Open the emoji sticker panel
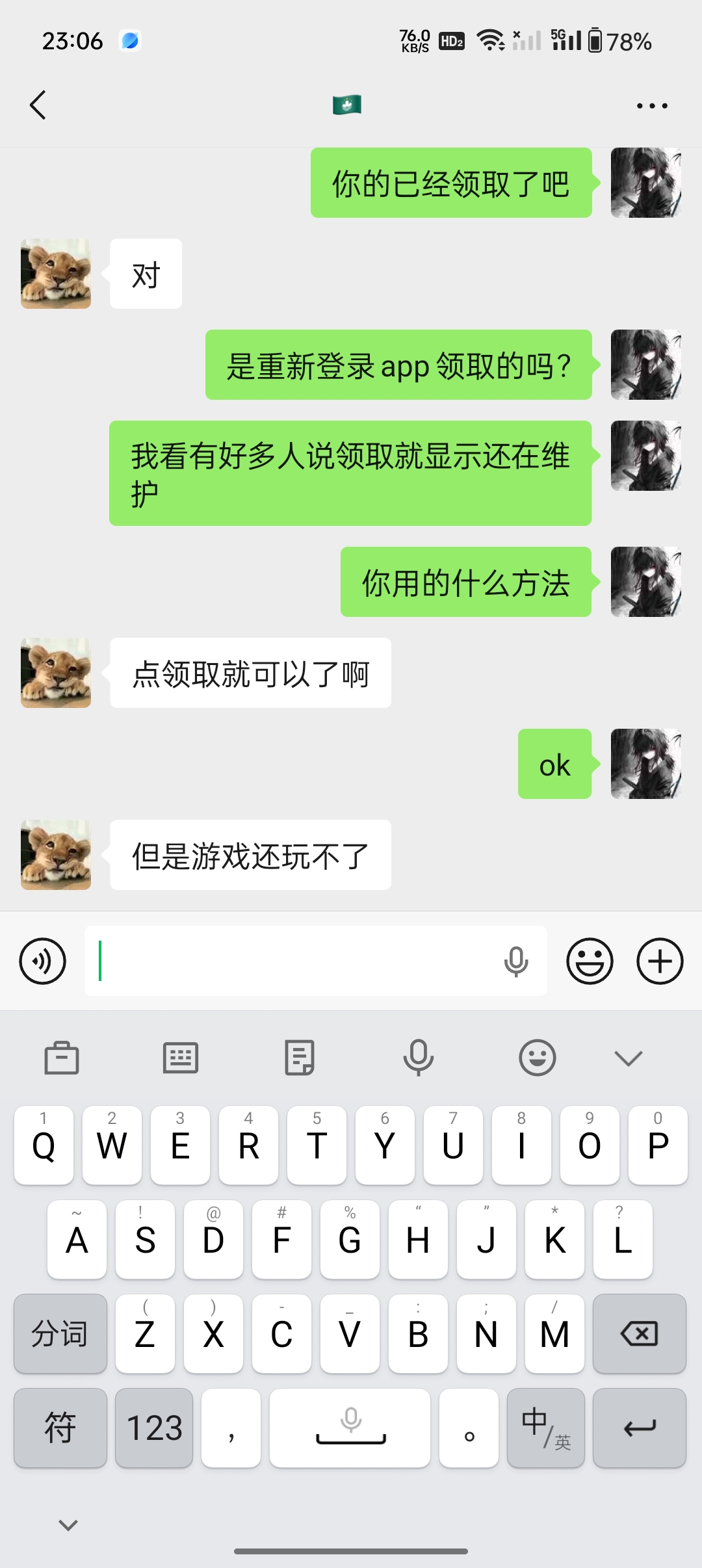 tap(590, 961)
